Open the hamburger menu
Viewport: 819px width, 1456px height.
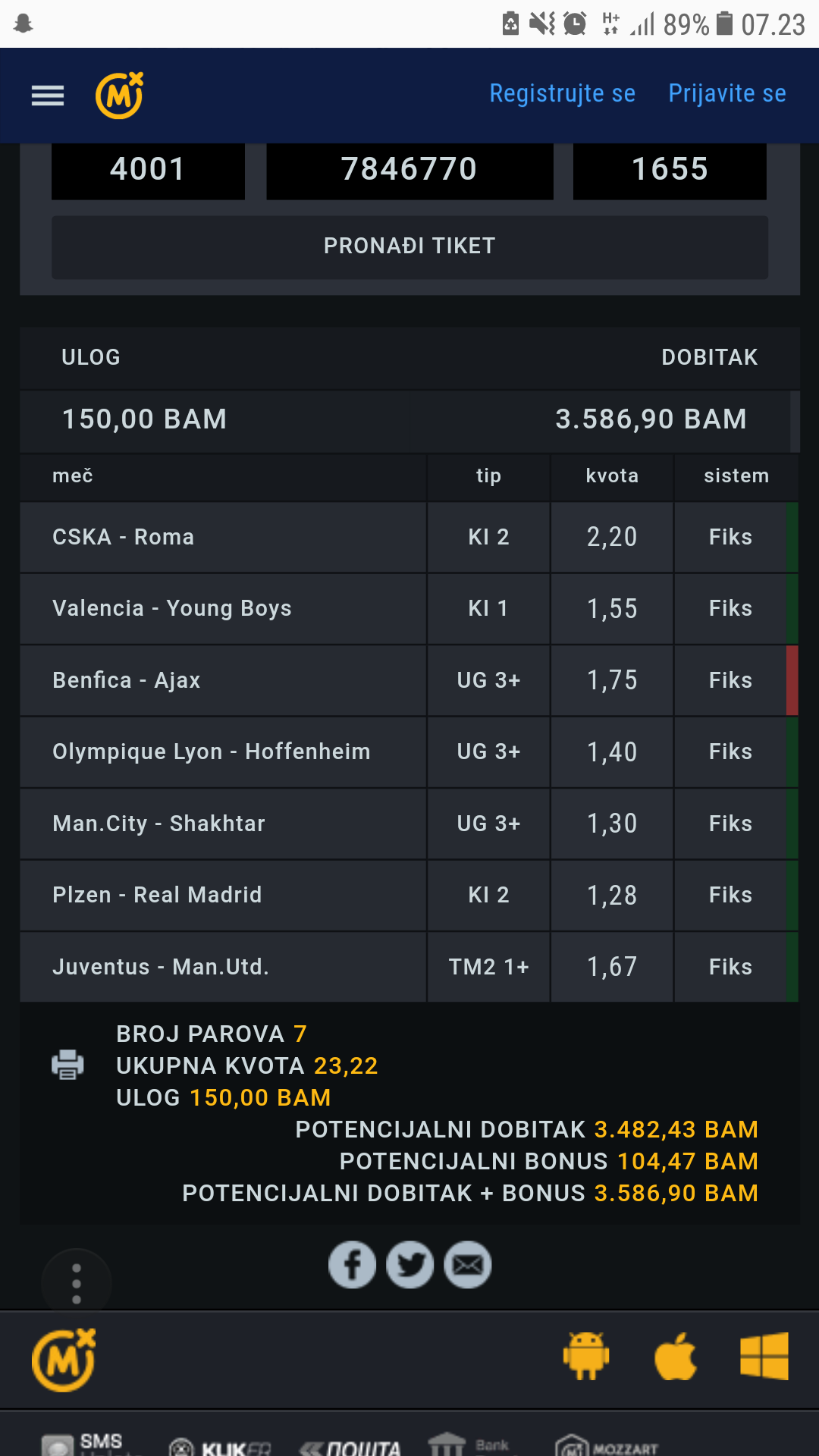pyautogui.click(x=47, y=96)
